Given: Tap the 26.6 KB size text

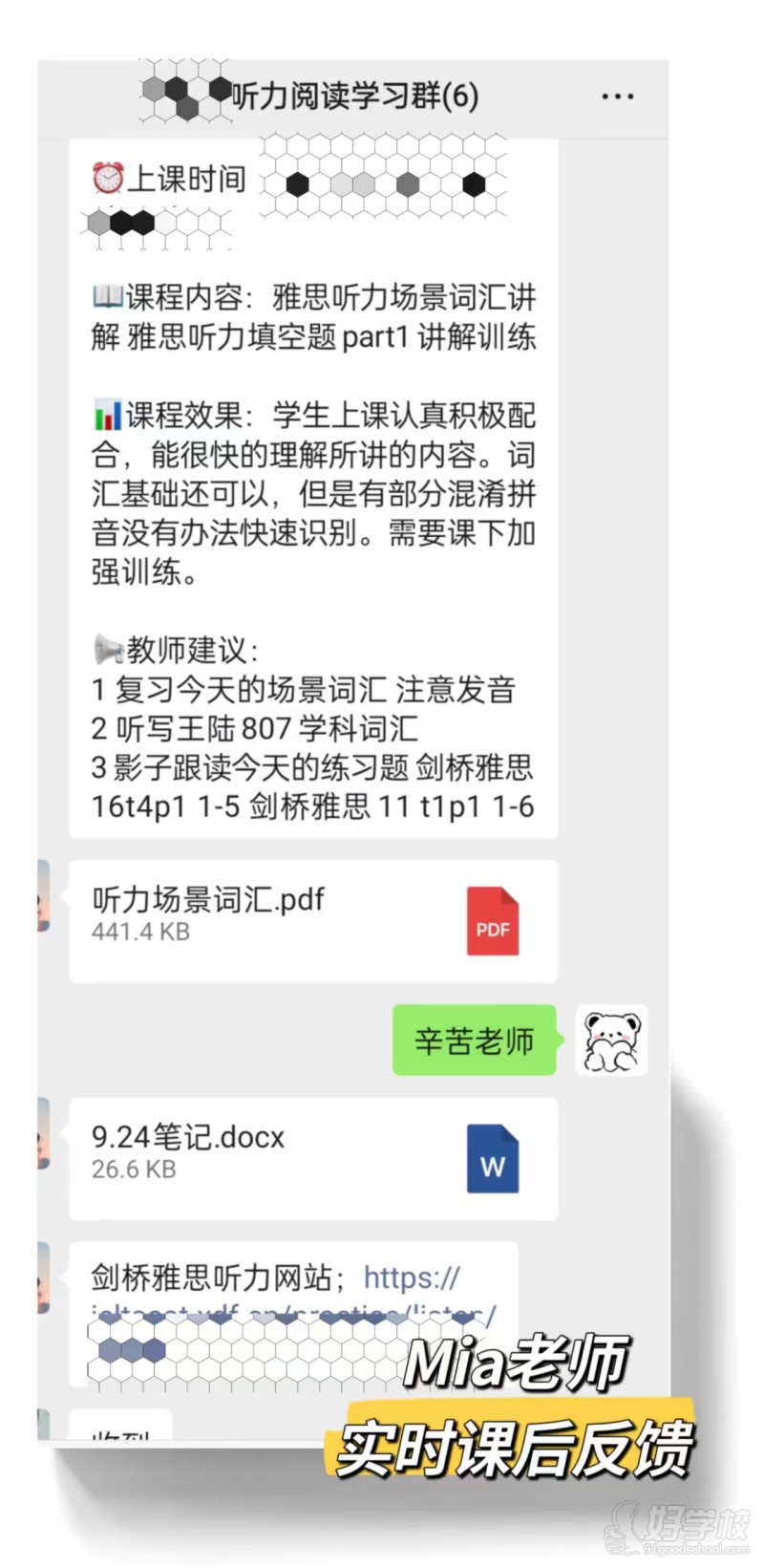Looking at the screenshot, I should (134, 1169).
